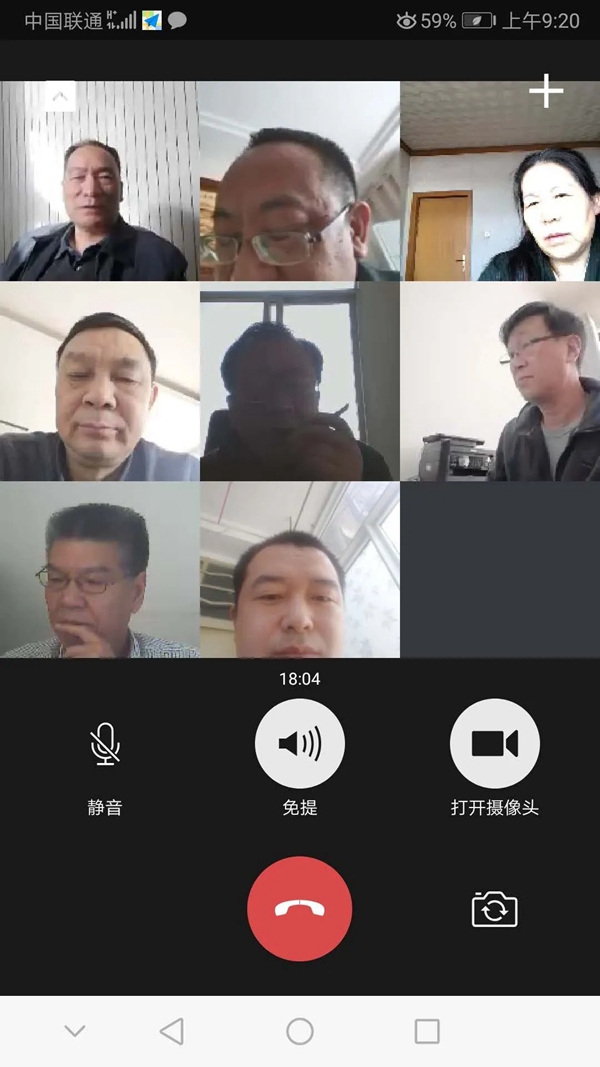Go to the system home screen
Viewport: 600px width, 1067px height.
300,1031
